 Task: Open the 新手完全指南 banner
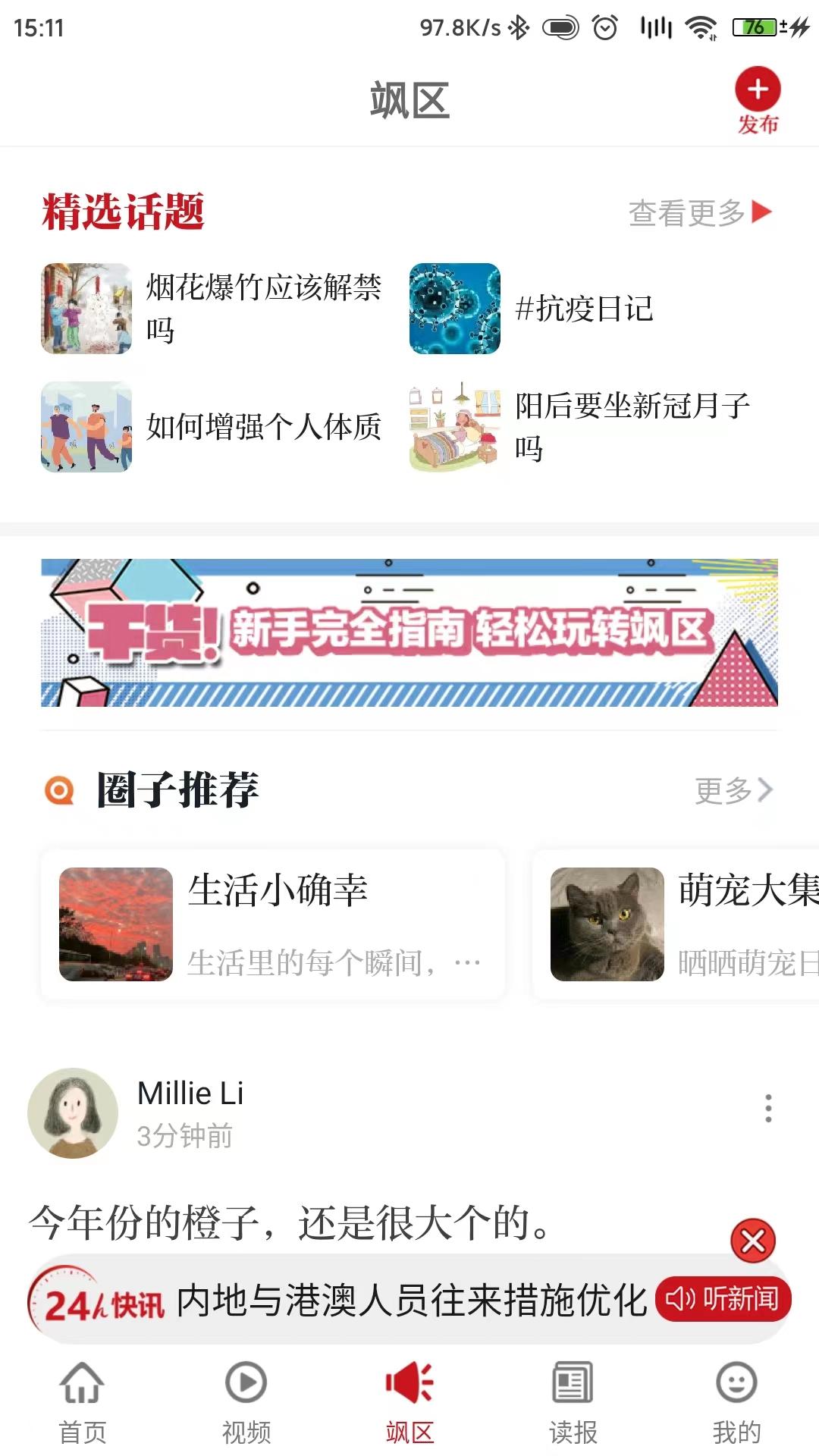pos(409,635)
